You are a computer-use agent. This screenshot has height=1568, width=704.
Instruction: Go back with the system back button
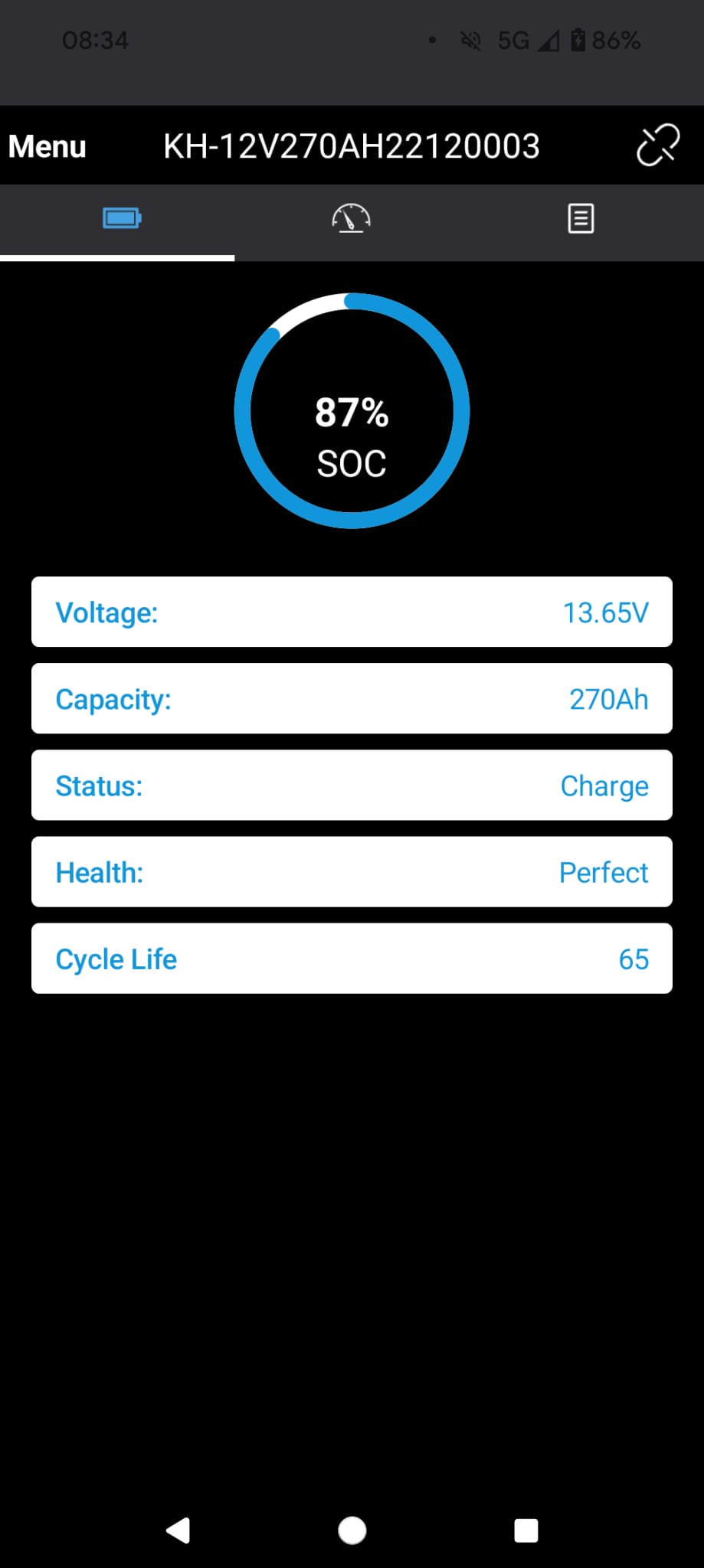178,1530
